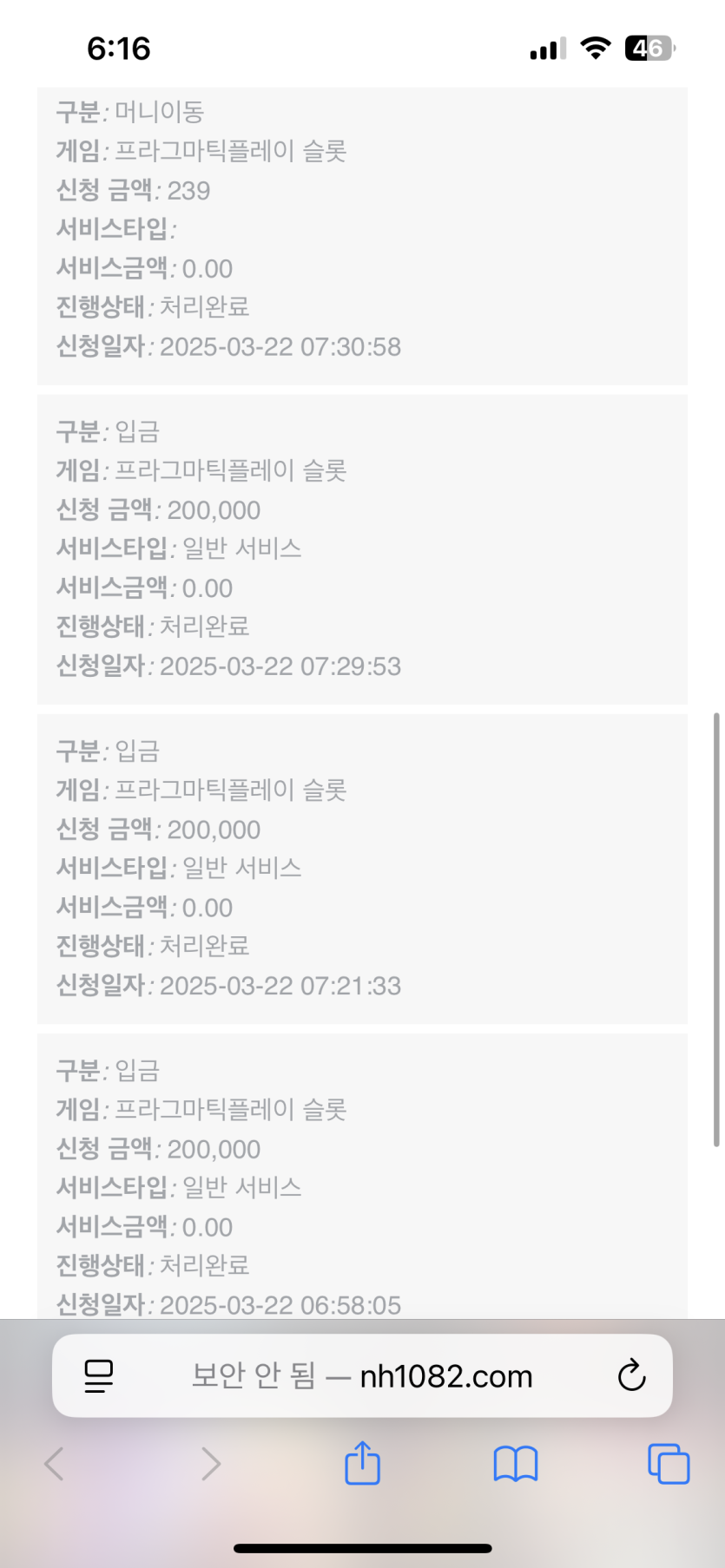Share this page from the toolbar
Image resolution: width=725 pixels, height=1568 pixels.
362,1463
